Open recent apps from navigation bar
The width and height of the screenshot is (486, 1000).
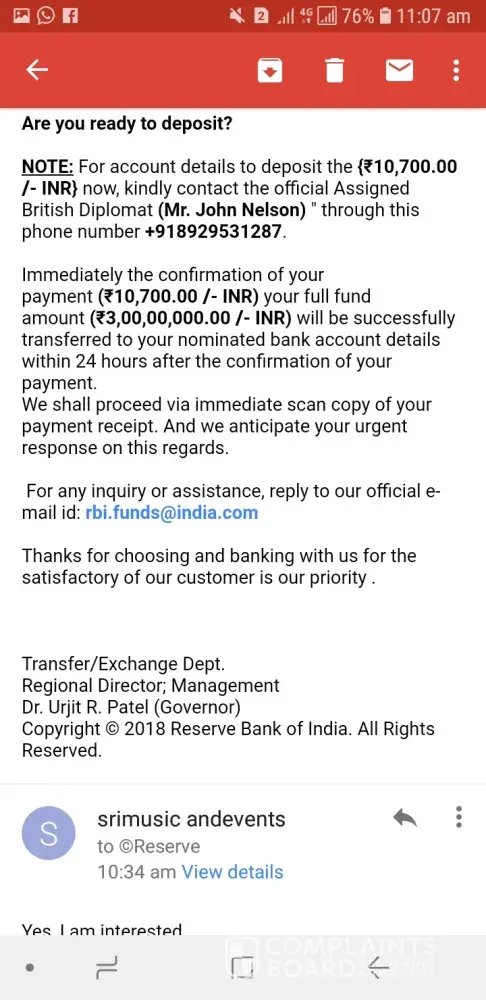(106, 967)
